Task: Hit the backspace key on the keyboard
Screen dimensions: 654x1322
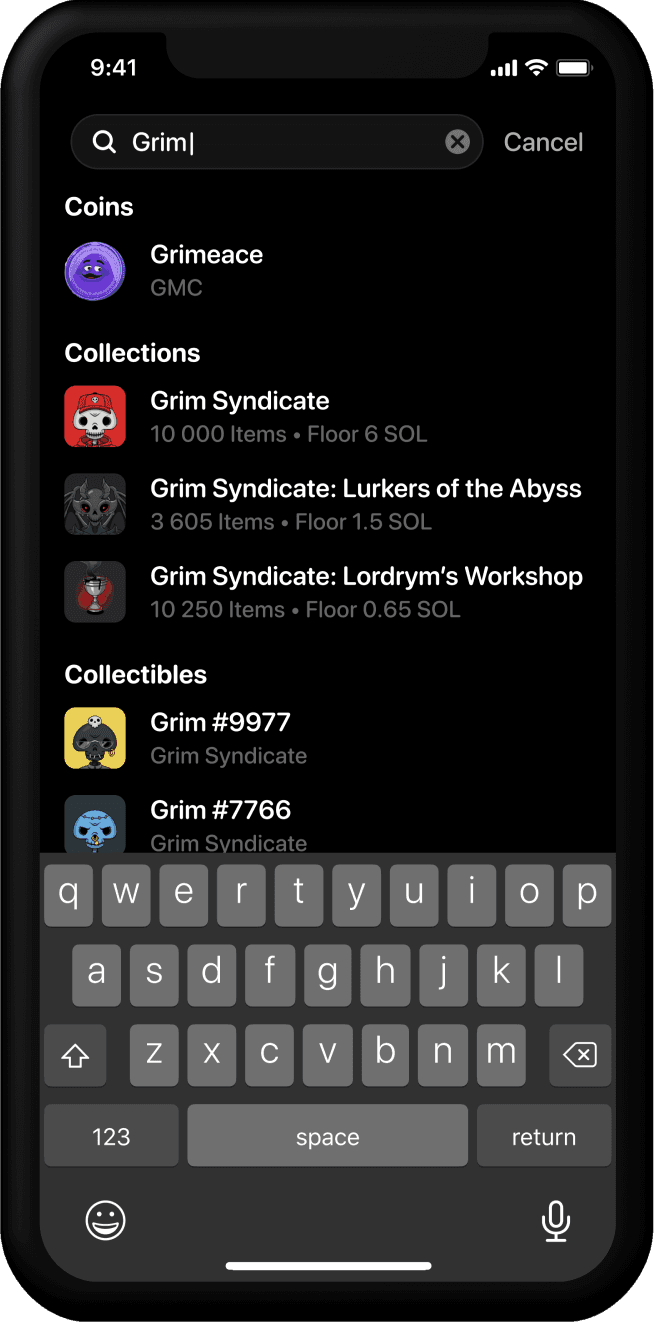Action: (580, 1054)
